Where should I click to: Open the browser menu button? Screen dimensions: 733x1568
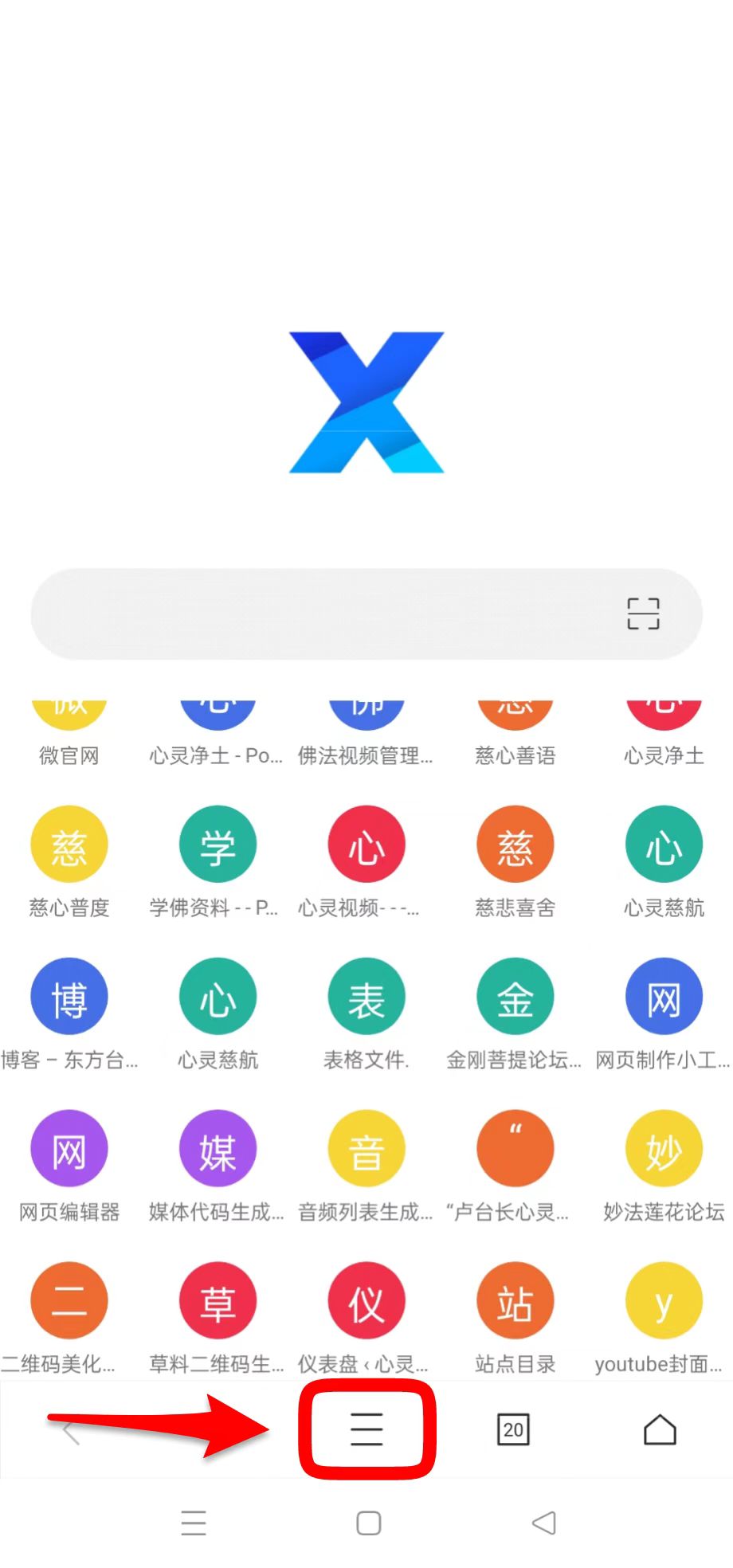point(366,1429)
